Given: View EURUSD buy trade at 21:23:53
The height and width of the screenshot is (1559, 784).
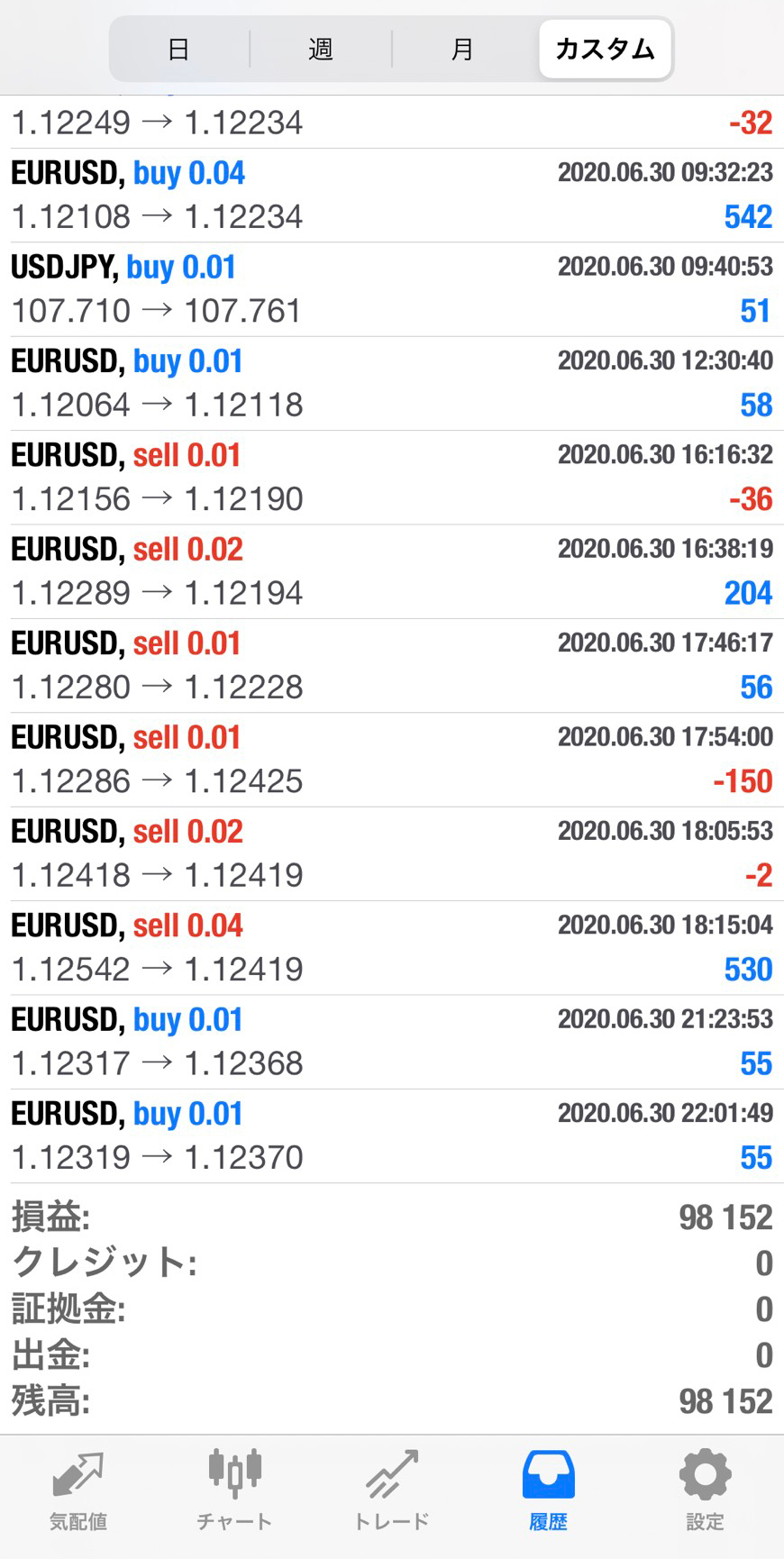Looking at the screenshot, I should click(391, 1042).
